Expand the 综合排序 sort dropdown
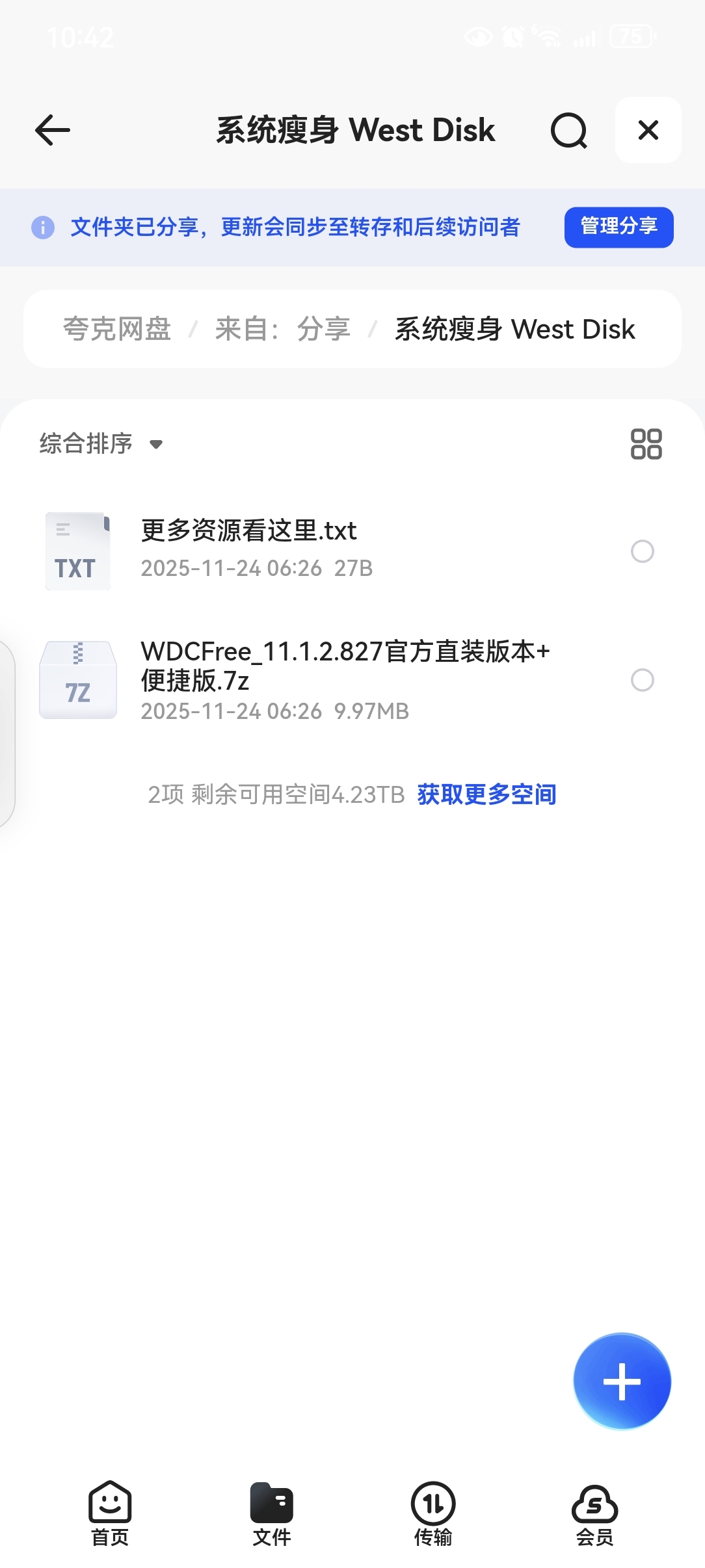705x1568 pixels. click(x=101, y=444)
